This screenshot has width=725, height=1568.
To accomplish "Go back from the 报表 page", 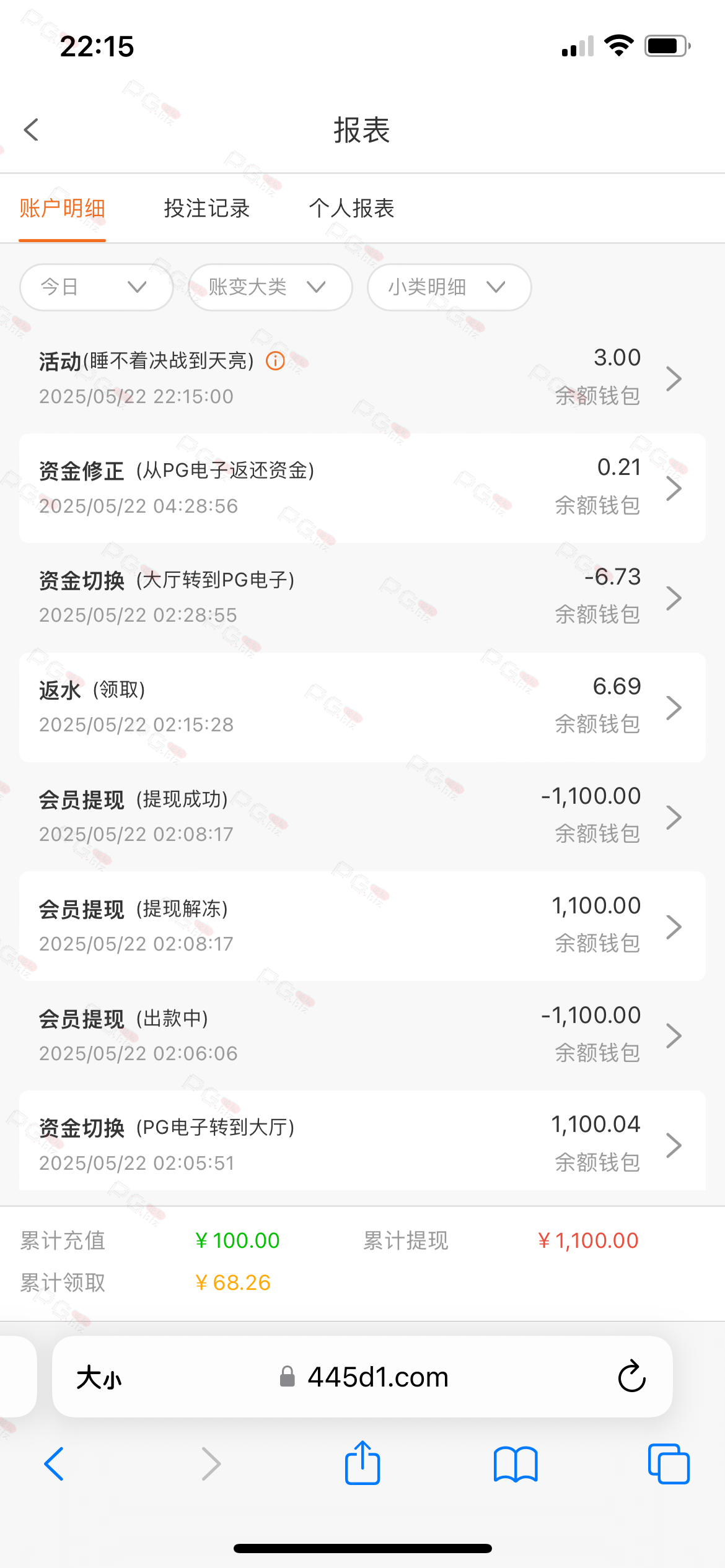I will click(x=31, y=130).
